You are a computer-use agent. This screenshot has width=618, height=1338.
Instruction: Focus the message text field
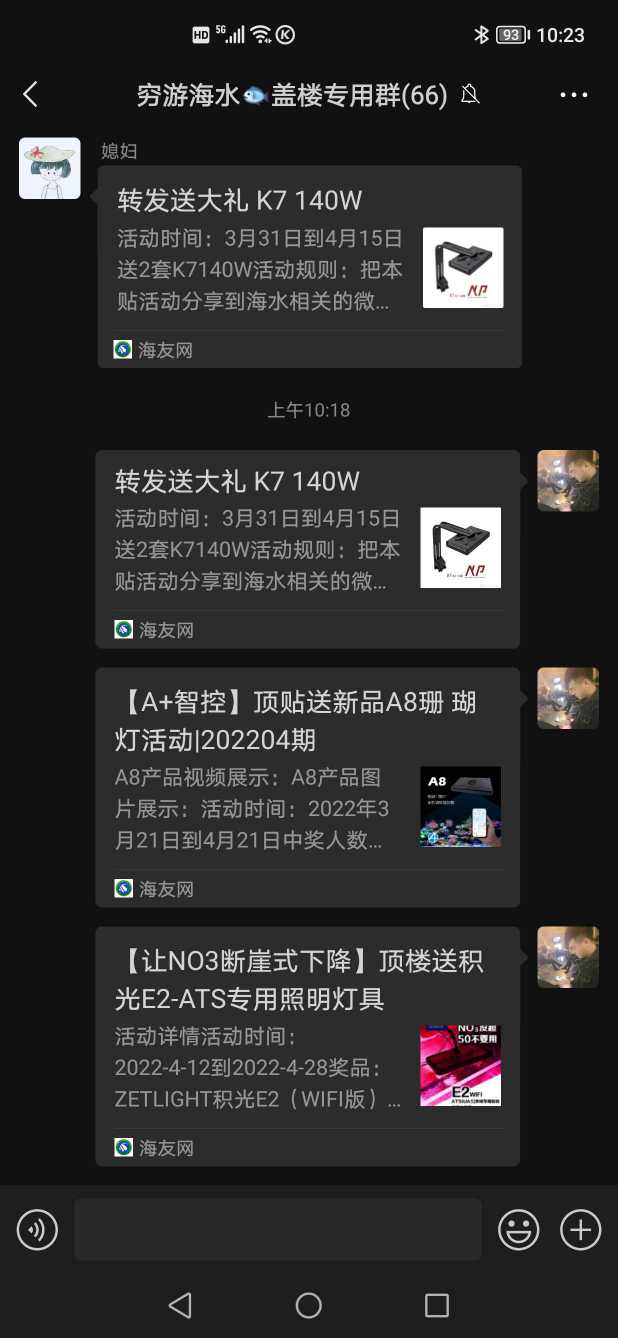tap(277, 1229)
